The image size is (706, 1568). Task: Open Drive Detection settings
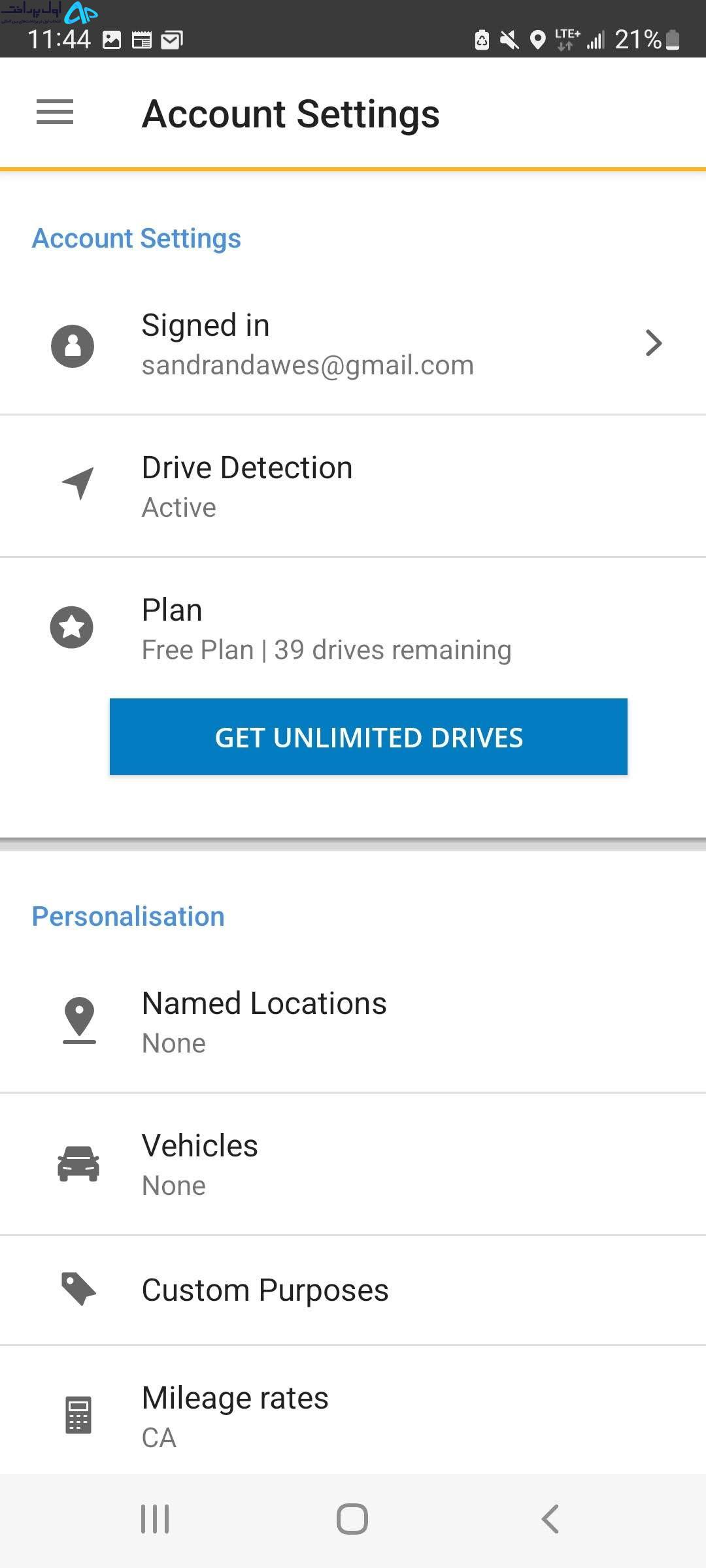tap(353, 487)
